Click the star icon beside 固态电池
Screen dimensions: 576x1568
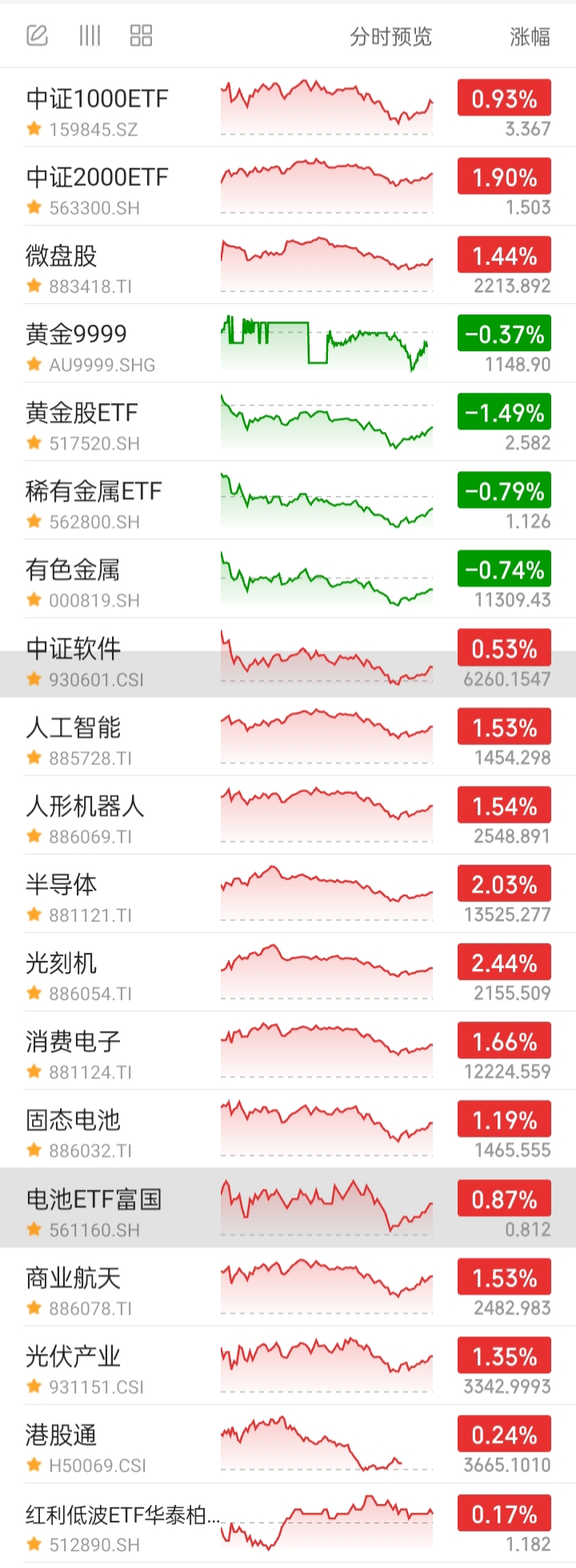(x=33, y=1151)
